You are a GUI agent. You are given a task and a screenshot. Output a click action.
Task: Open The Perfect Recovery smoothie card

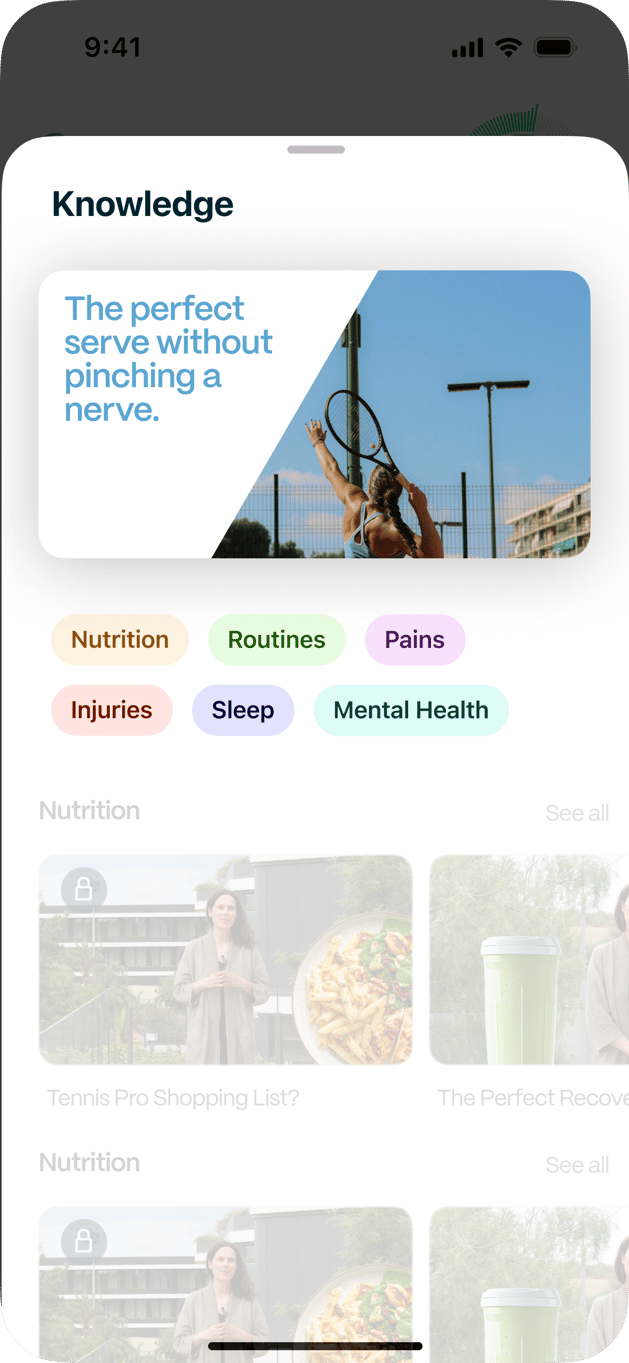click(528, 960)
